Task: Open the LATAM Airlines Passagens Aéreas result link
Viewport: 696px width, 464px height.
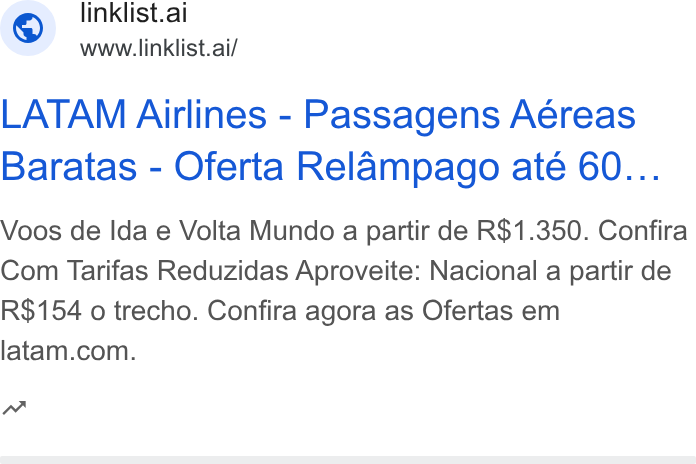Action: click(331, 140)
